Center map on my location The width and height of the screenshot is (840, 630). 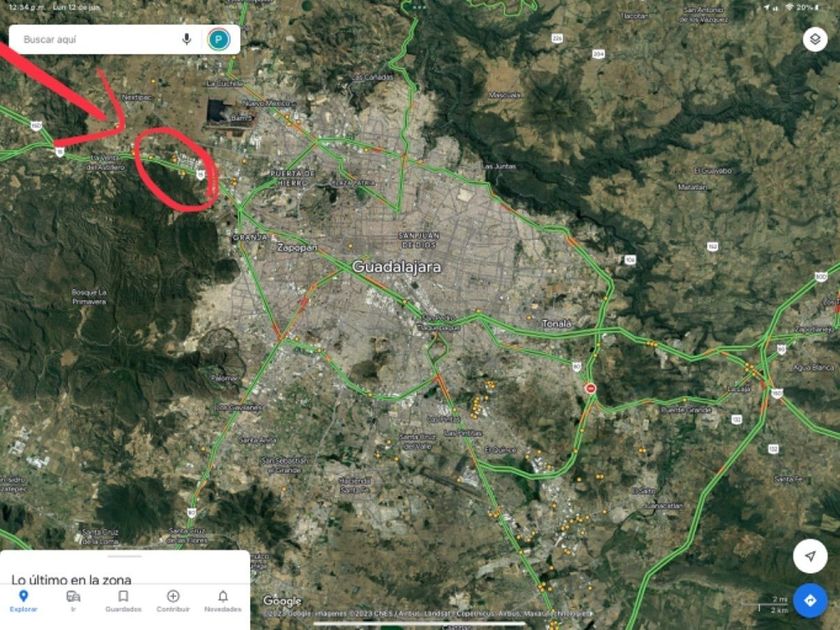(810, 556)
